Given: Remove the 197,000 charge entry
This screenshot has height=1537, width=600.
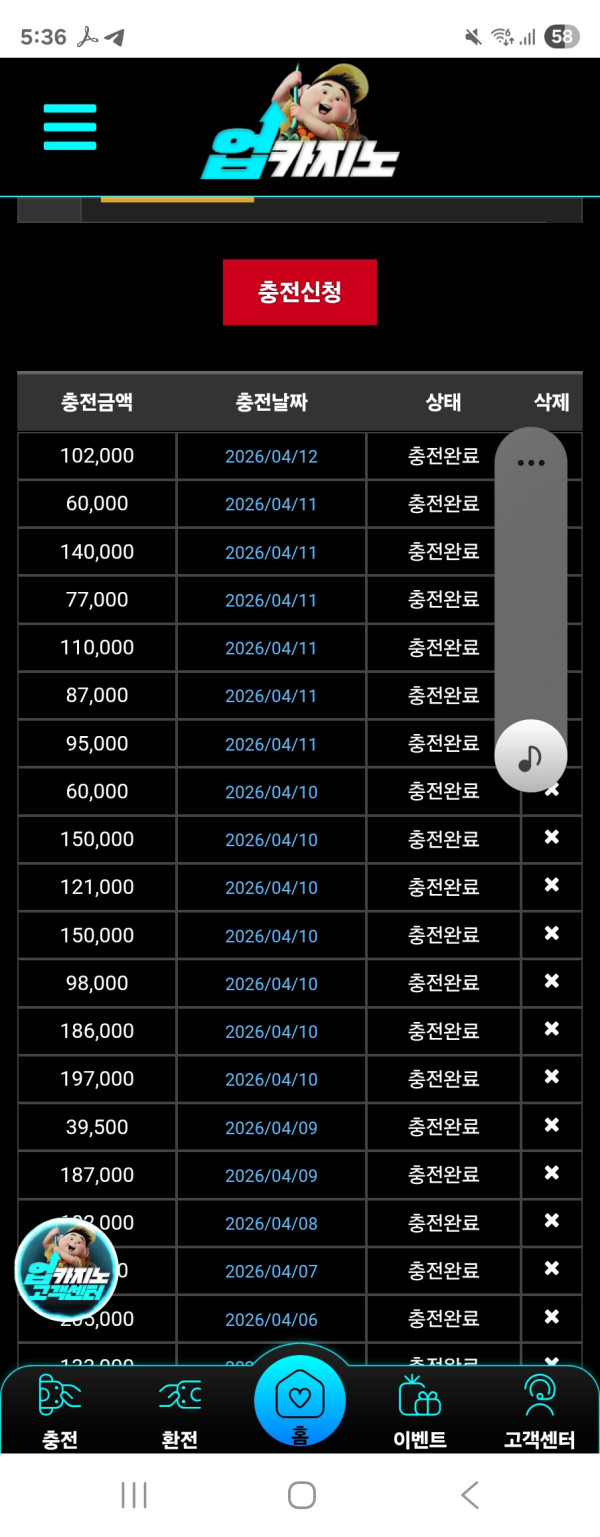Looking at the screenshot, I should coord(551,1077).
